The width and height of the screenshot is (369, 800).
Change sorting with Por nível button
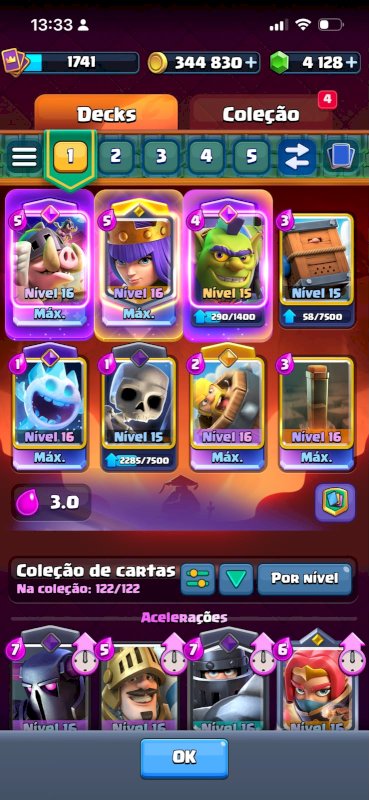pyautogui.click(x=304, y=579)
